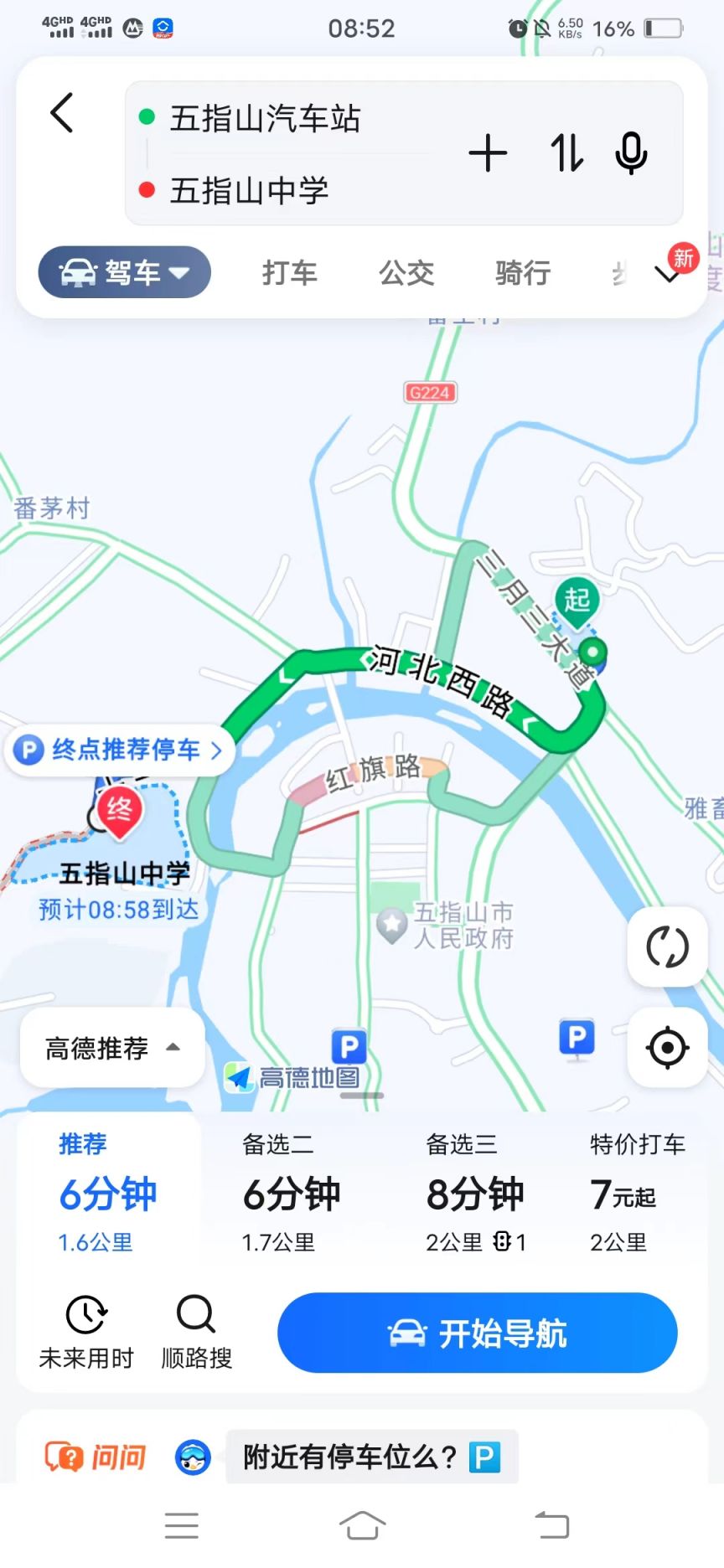Open 终点推荐停车 parking suggestions
The height and width of the screenshot is (1568, 724).
pyautogui.click(x=120, y=750)
